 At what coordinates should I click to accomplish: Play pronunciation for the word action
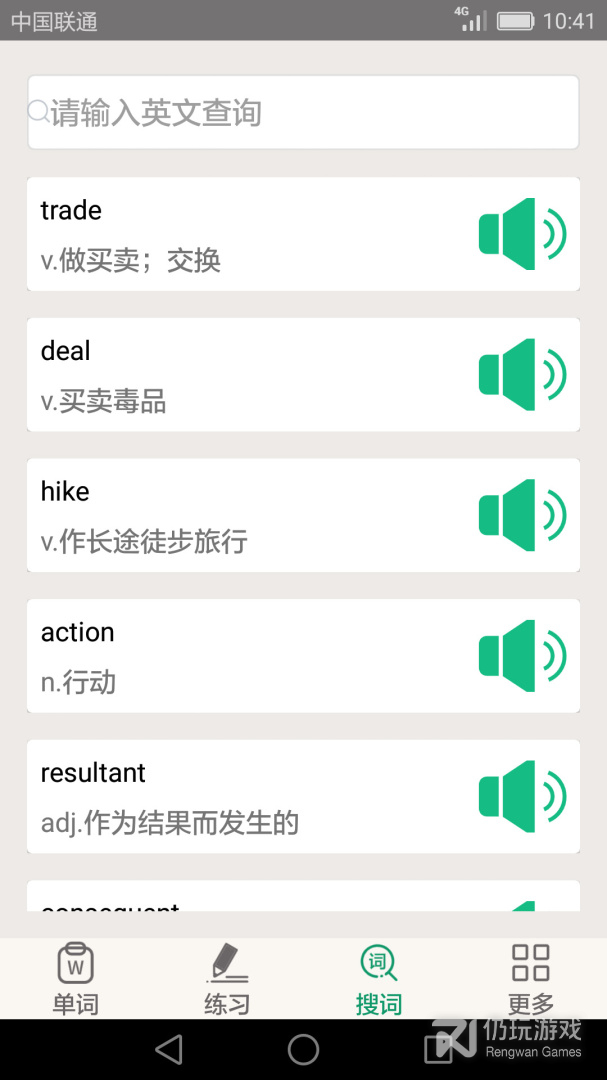pyautogui.click(x=523, y=656)
